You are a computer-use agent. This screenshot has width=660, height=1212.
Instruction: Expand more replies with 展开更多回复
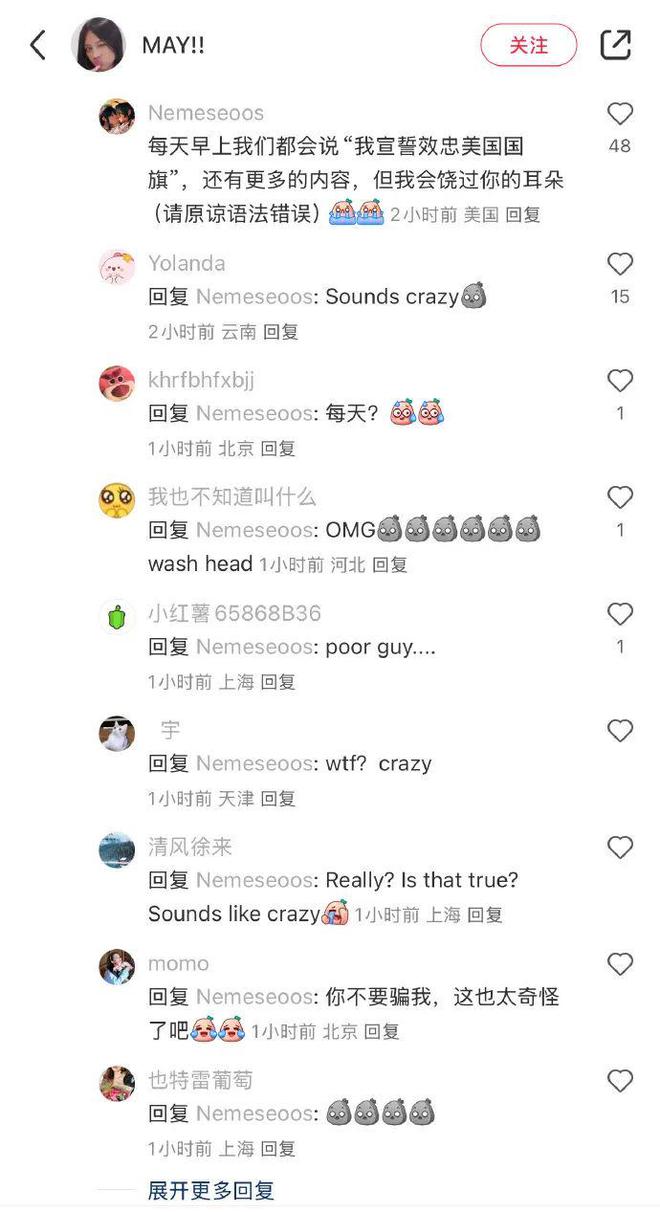[211, 1190]
